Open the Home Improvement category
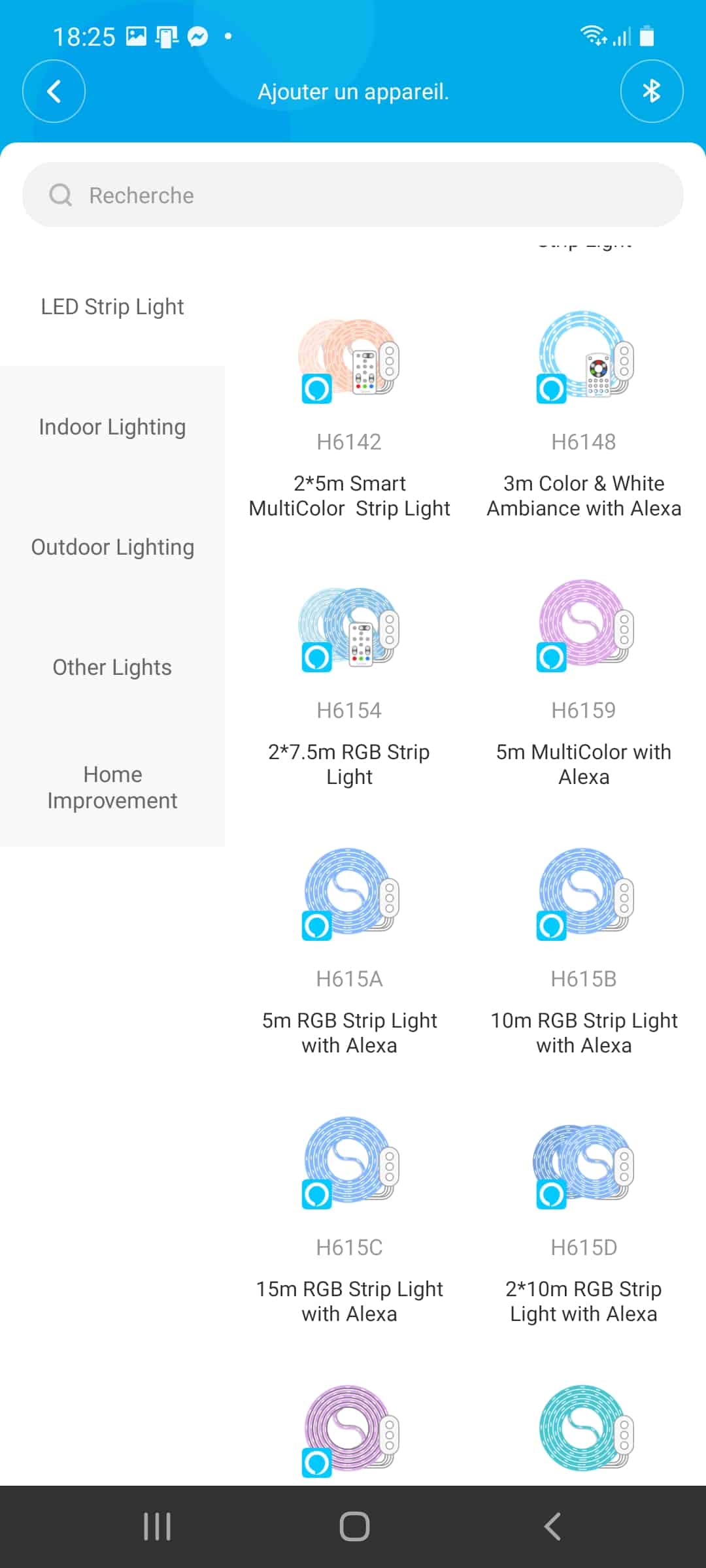The width and height of the screenshot is (706, 1568). pos(112,787)
